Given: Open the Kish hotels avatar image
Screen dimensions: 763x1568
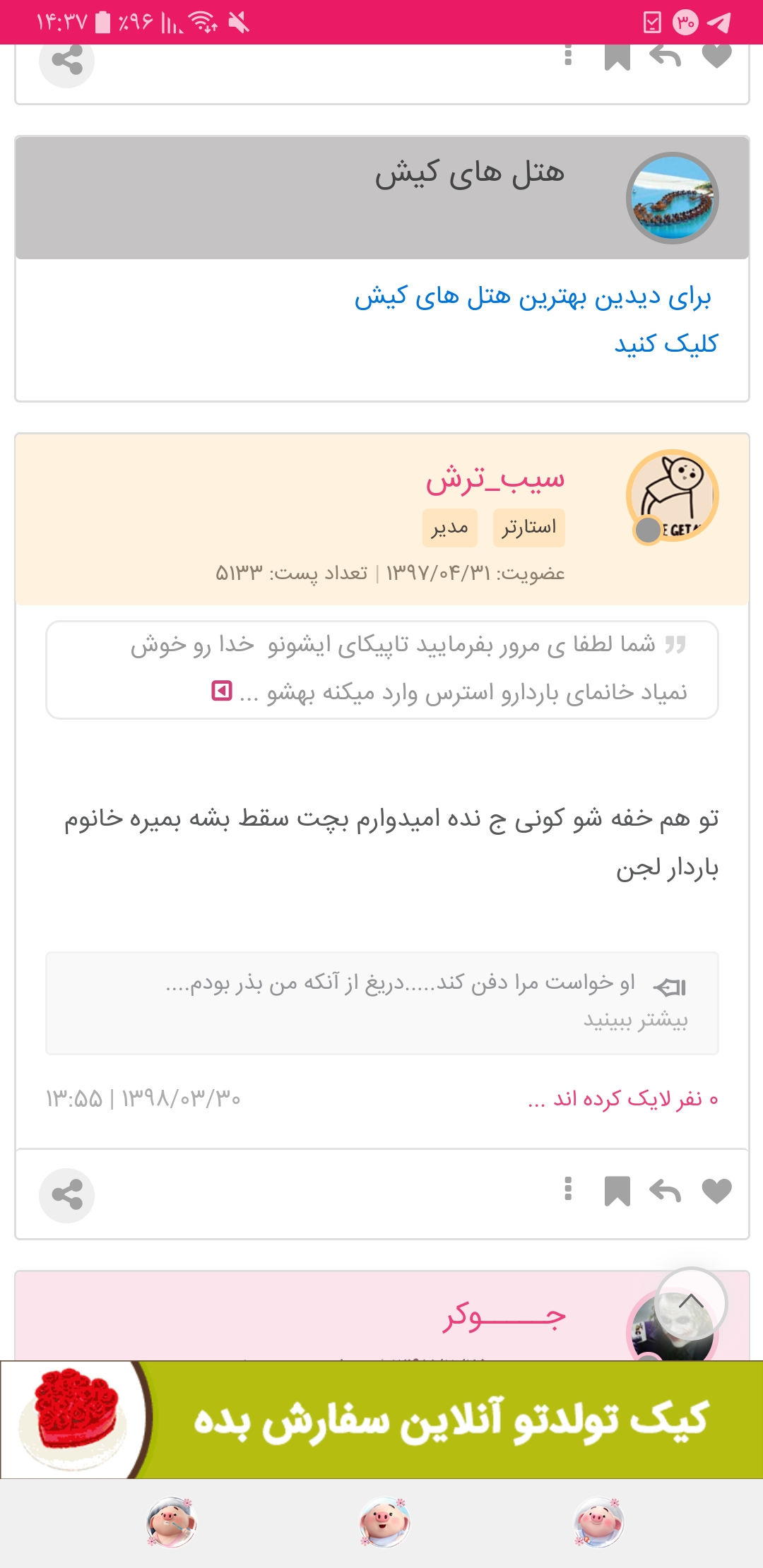Looking at the screenshot, I should click(x=672, y=198).
